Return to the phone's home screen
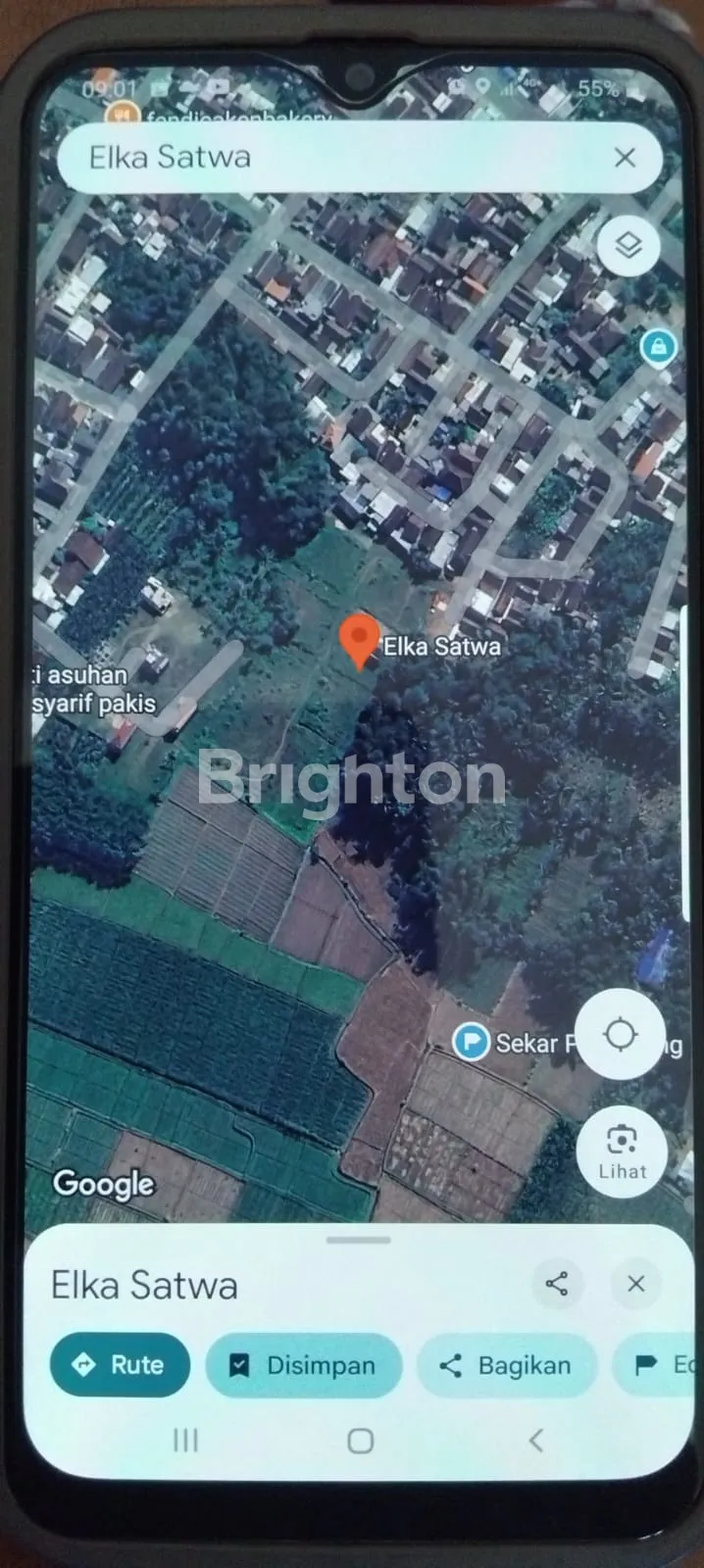Screen dimensions: 704x1568 [360, 1441]
